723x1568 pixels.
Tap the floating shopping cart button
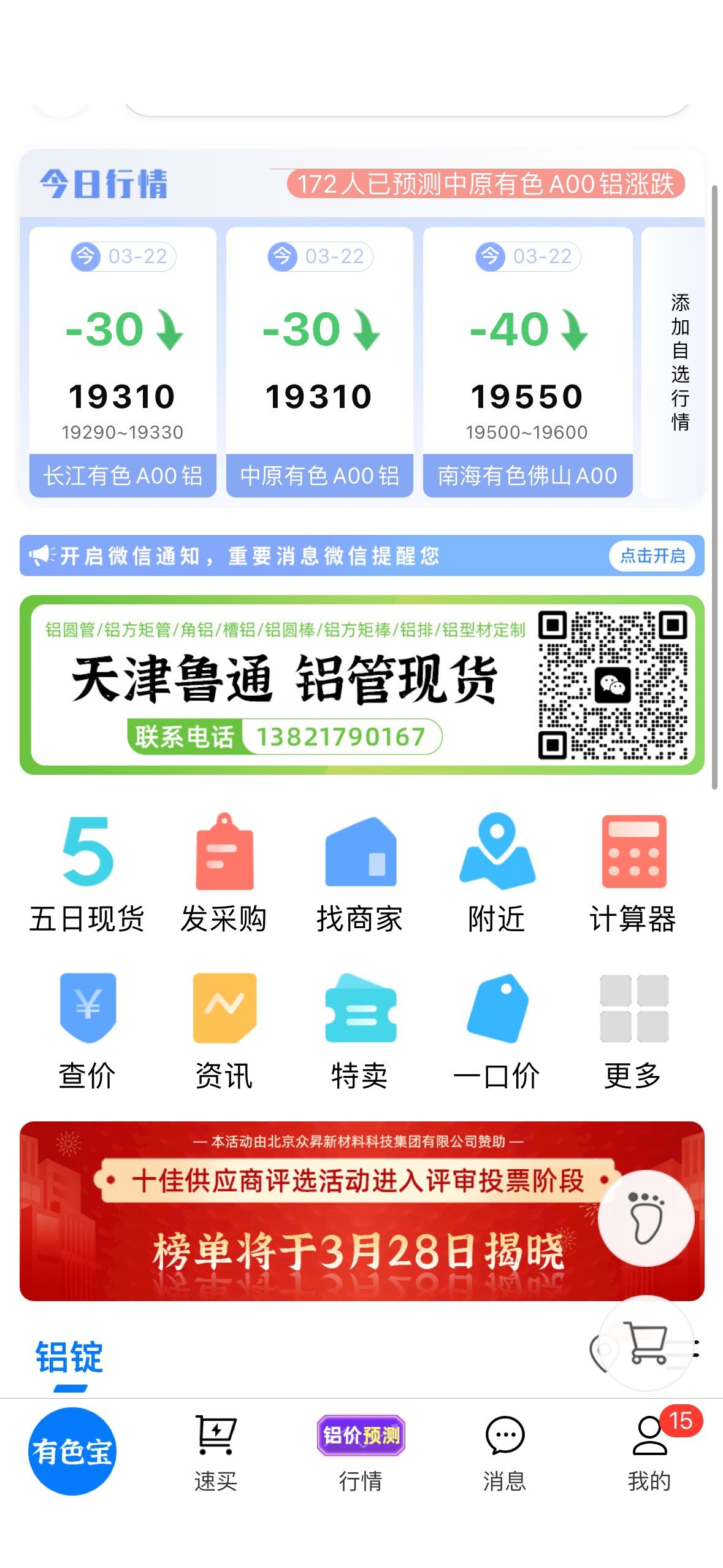(x=646, y=1343)
